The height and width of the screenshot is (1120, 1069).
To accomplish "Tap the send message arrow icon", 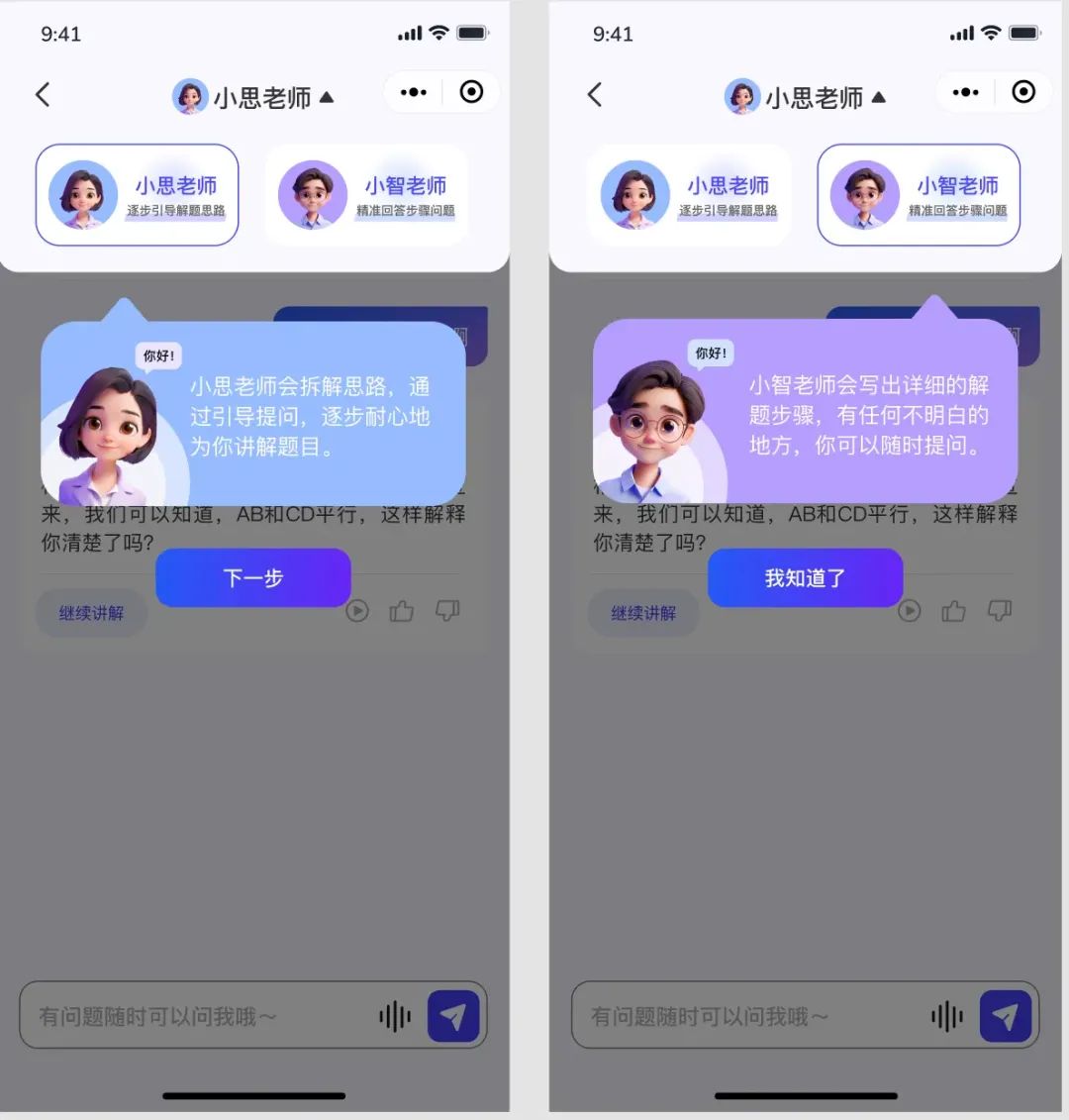I will tap(454, 1014).
